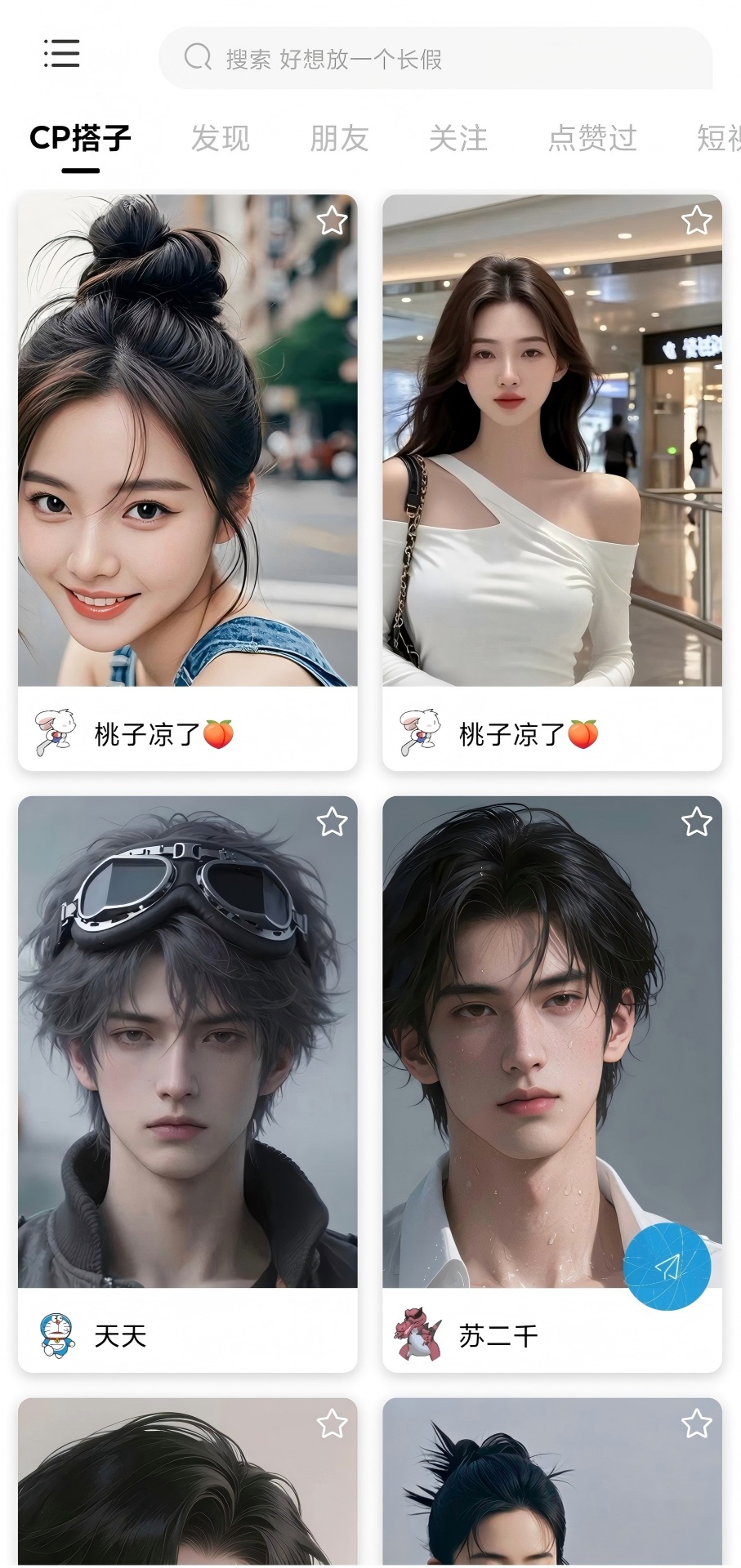Star the 天天 character card
This screenshot has width=741, height=1568.
[x=333, y=825]
